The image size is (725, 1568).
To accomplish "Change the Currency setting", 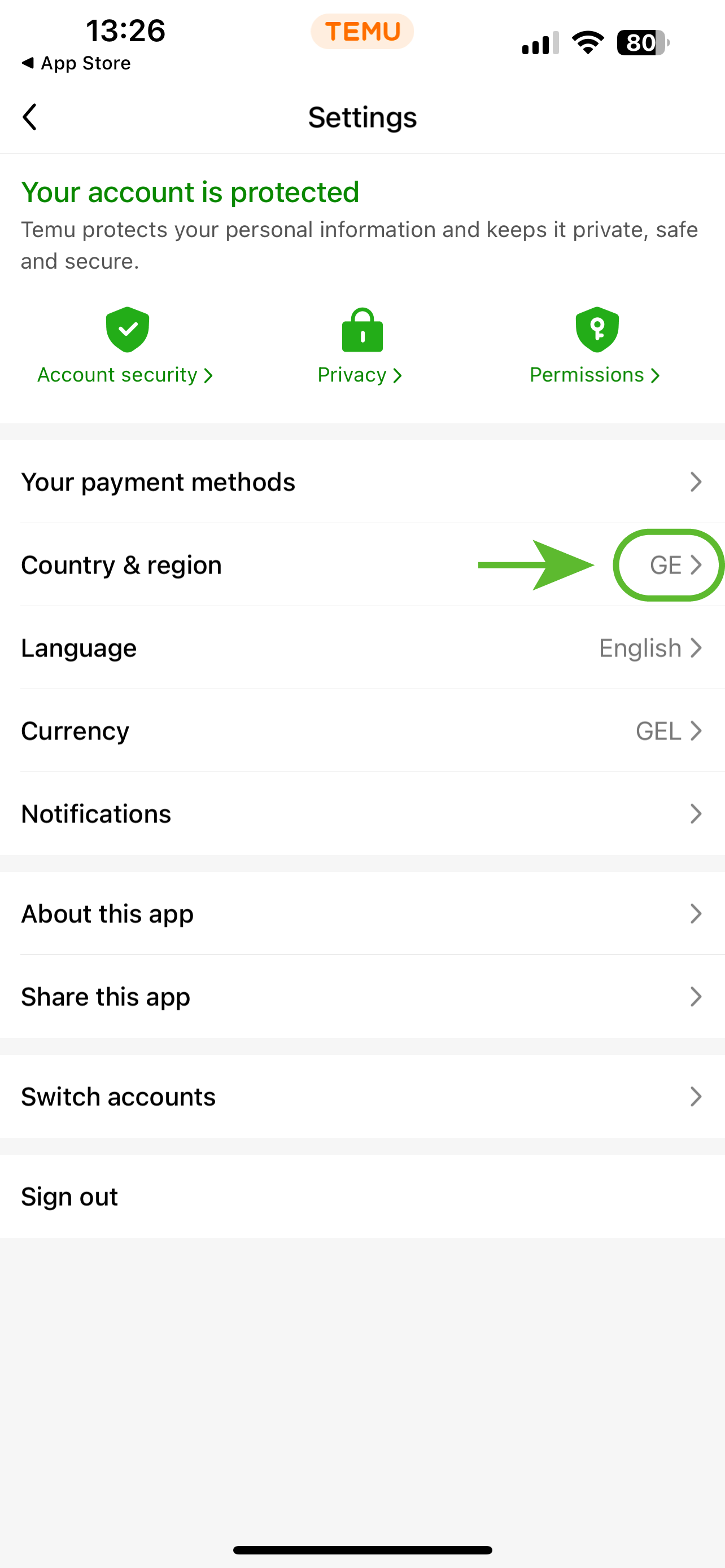I will pyautogui.click(x=362, y=730).
